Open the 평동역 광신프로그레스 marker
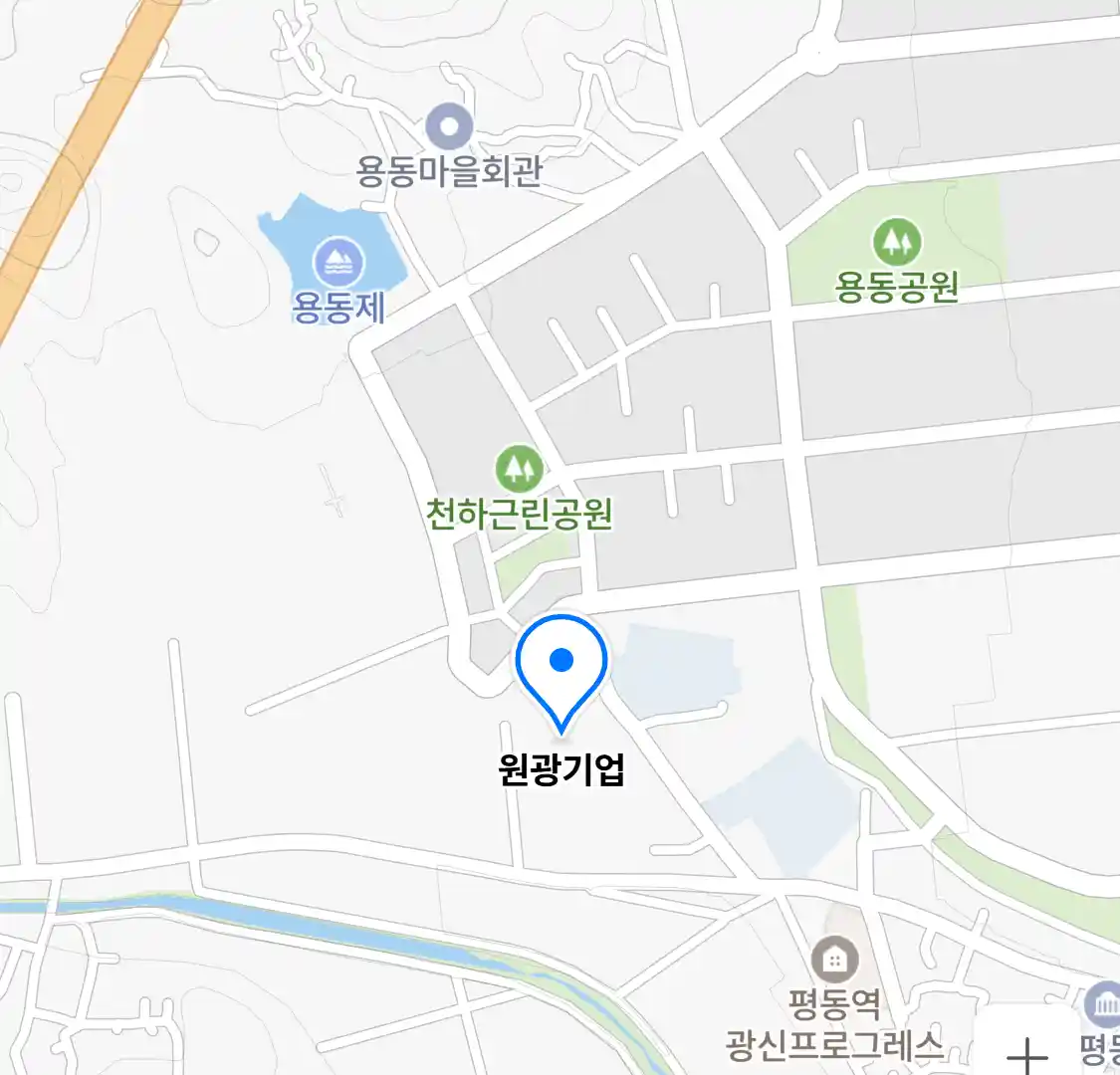The height and width of the screenshot is (1075, 1120). [834, 960]
